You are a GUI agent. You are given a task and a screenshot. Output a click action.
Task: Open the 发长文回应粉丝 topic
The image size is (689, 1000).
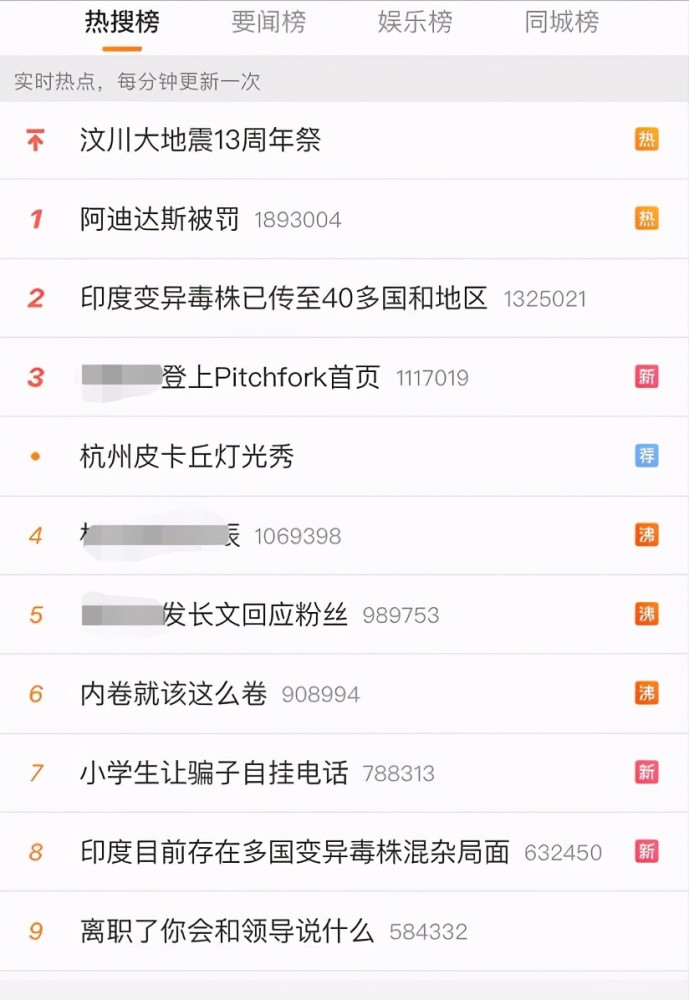pyautogui.click(x=255, y=615)
